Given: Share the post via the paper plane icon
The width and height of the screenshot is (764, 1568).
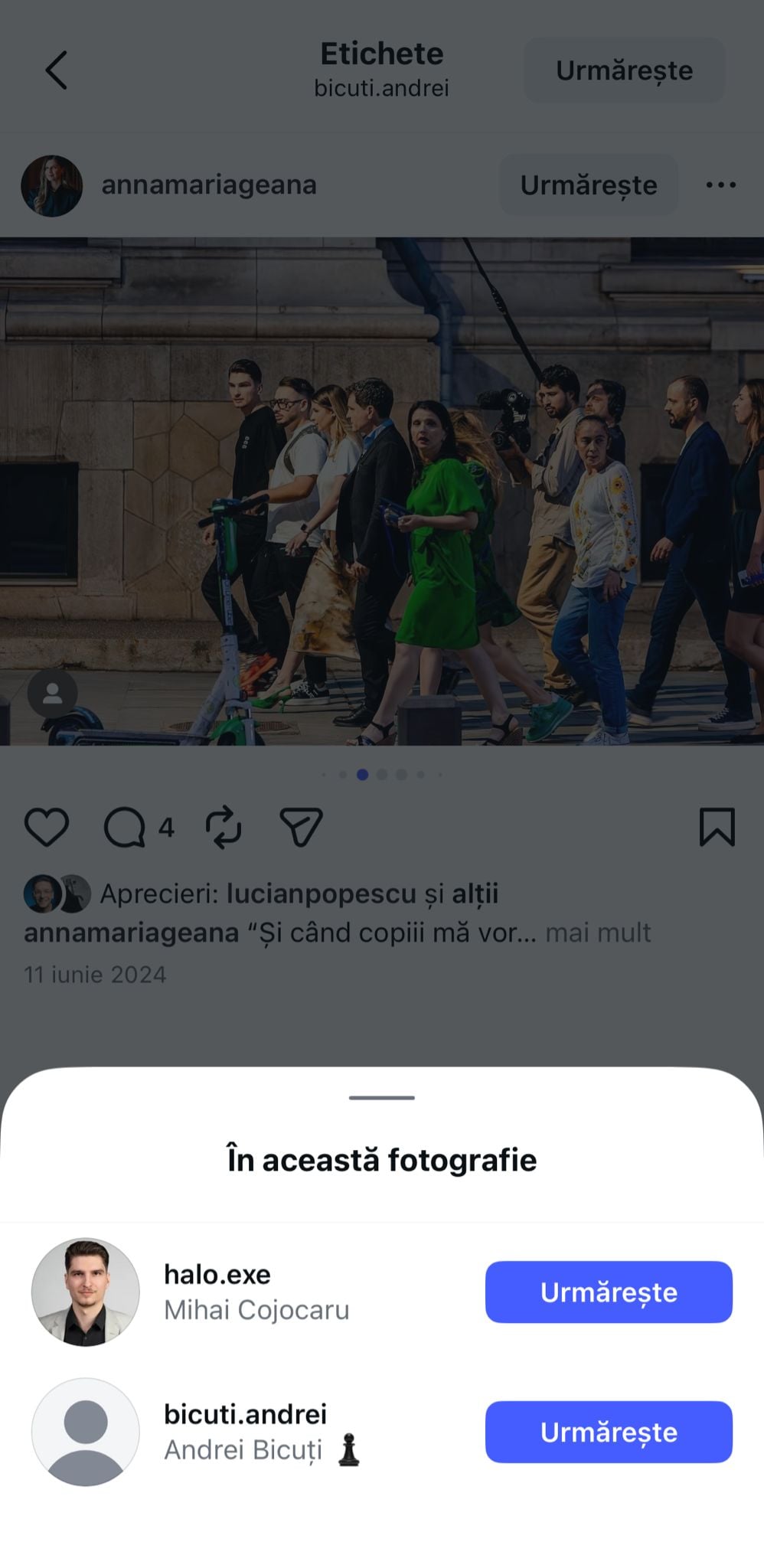Looking at the screenshot, I should point(301,827).
